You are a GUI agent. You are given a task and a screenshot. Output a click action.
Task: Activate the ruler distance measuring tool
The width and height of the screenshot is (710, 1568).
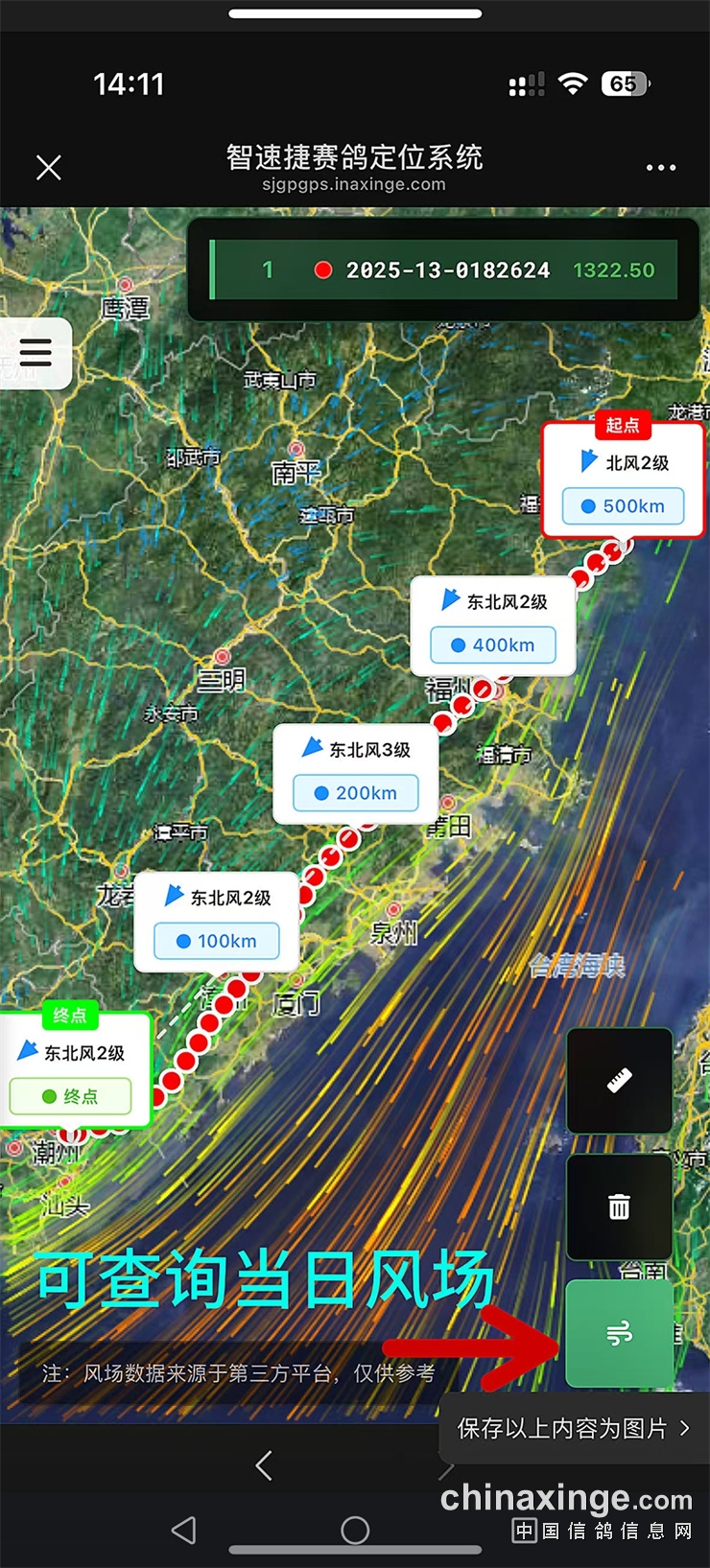619,1081
